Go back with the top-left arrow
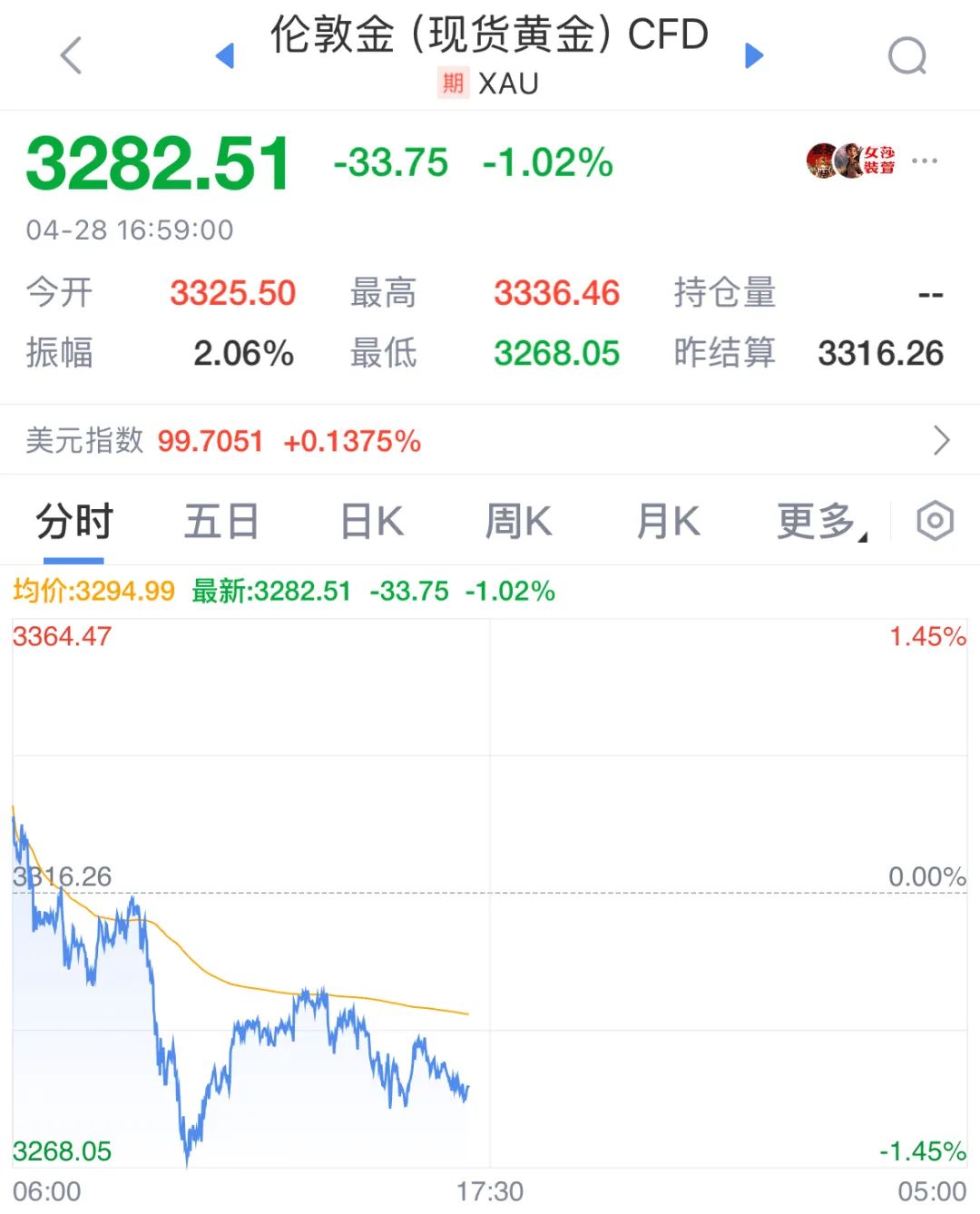The height and width of the screenshot is (1214, 980). [x=72, y=55]
